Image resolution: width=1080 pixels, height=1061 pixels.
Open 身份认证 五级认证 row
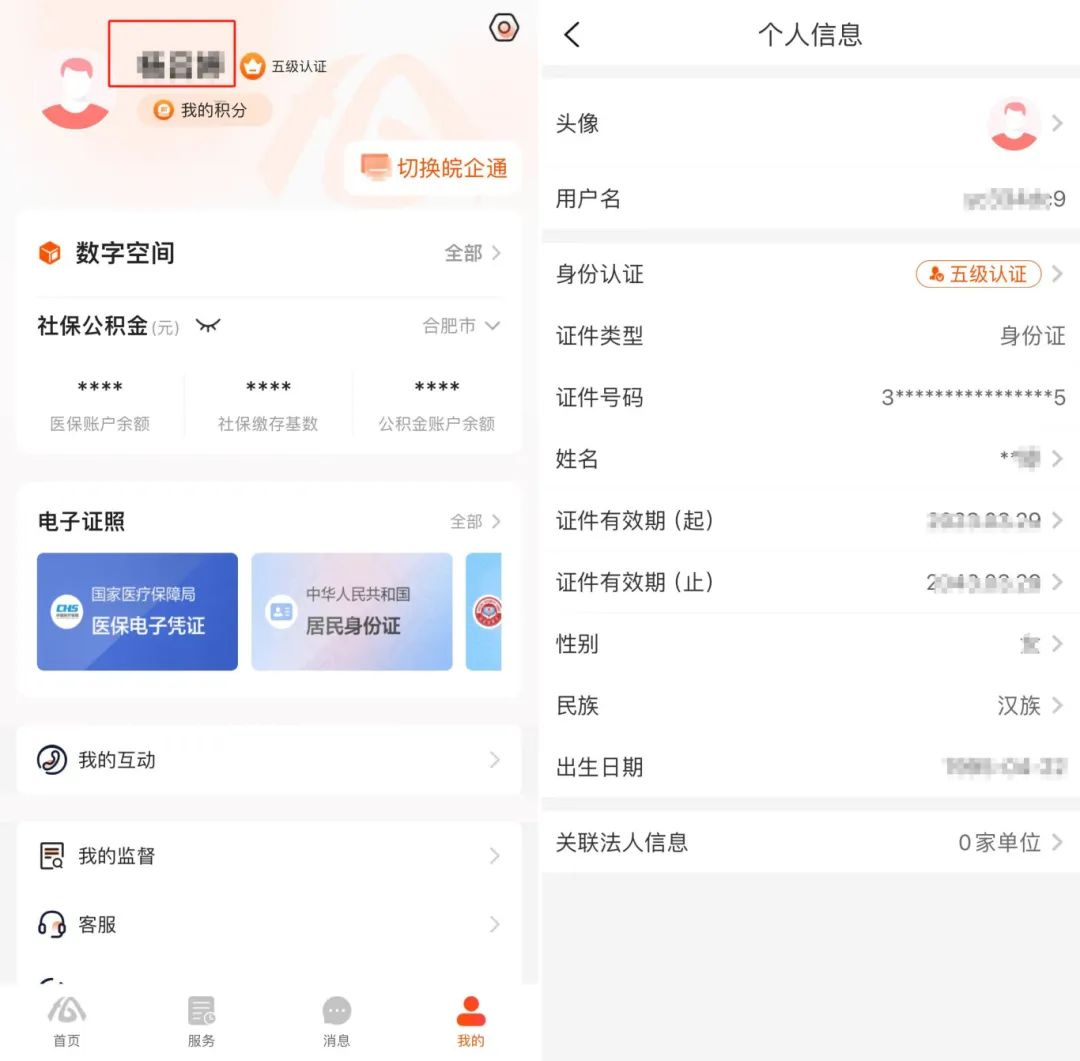(808, 274)
